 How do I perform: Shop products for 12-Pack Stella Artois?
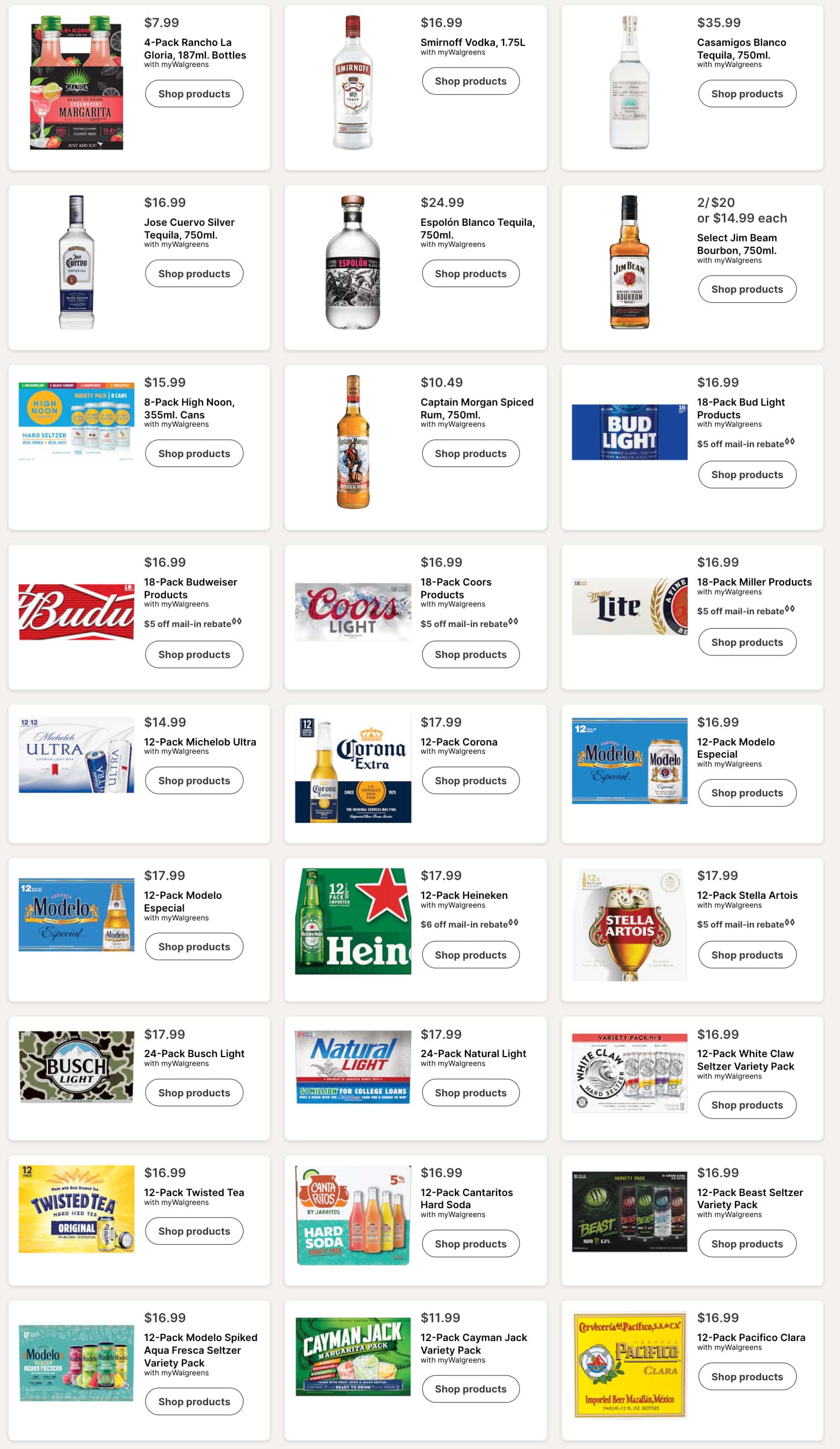746,955
